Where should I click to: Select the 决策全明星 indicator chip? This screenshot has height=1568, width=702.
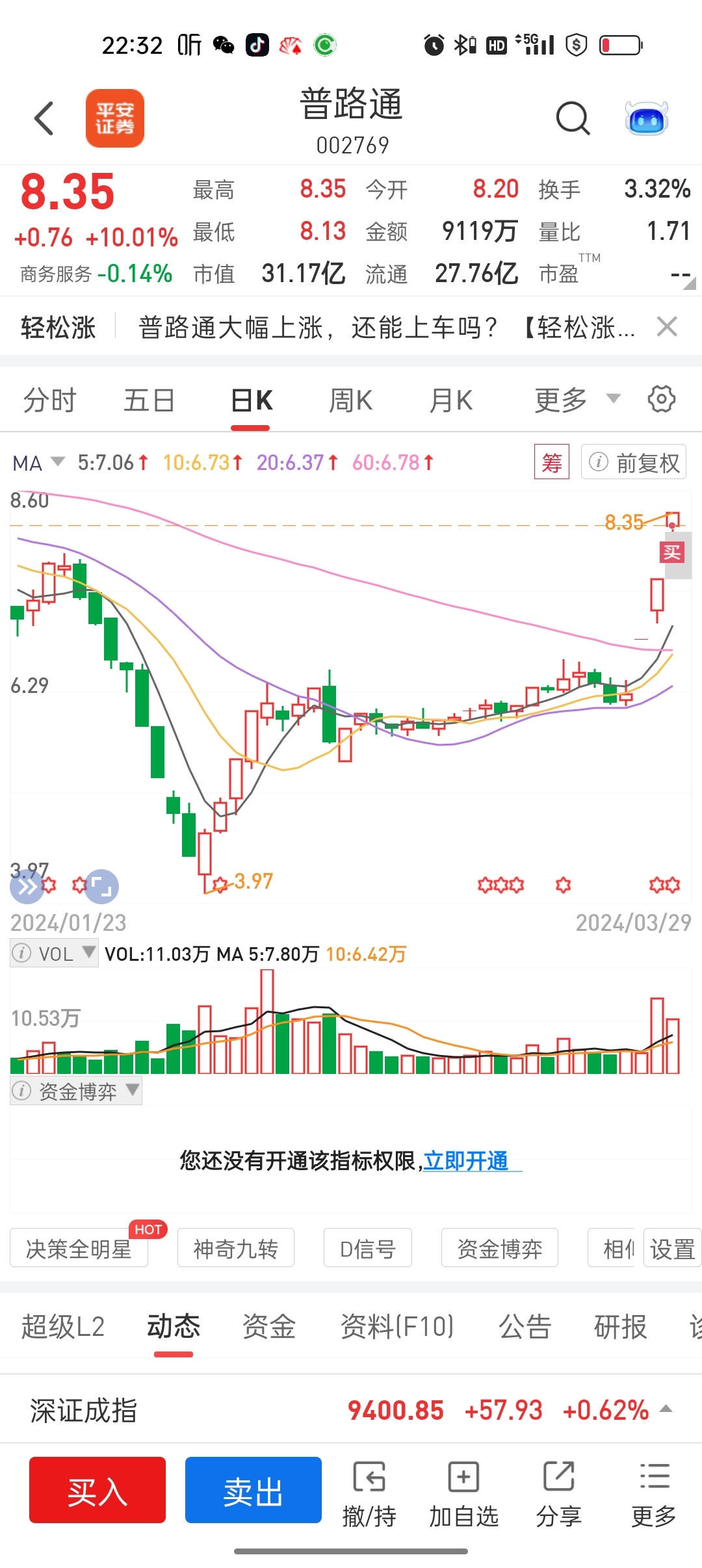[79, 1248]
